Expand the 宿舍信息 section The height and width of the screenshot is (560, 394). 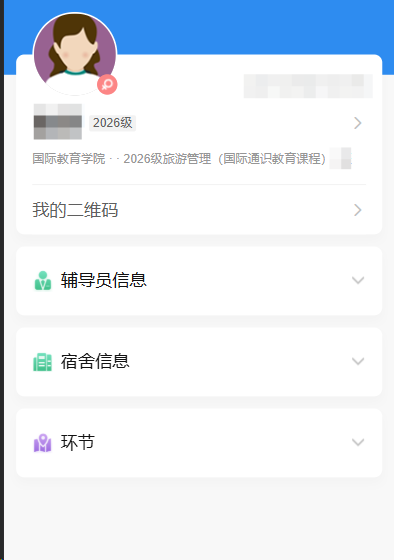(x=199, y=361)
